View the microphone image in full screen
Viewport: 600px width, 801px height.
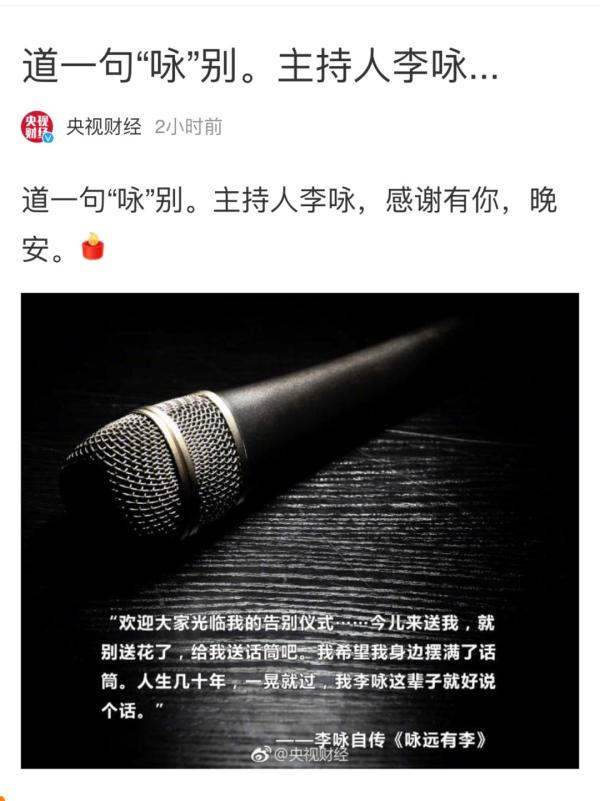(300, 530)
